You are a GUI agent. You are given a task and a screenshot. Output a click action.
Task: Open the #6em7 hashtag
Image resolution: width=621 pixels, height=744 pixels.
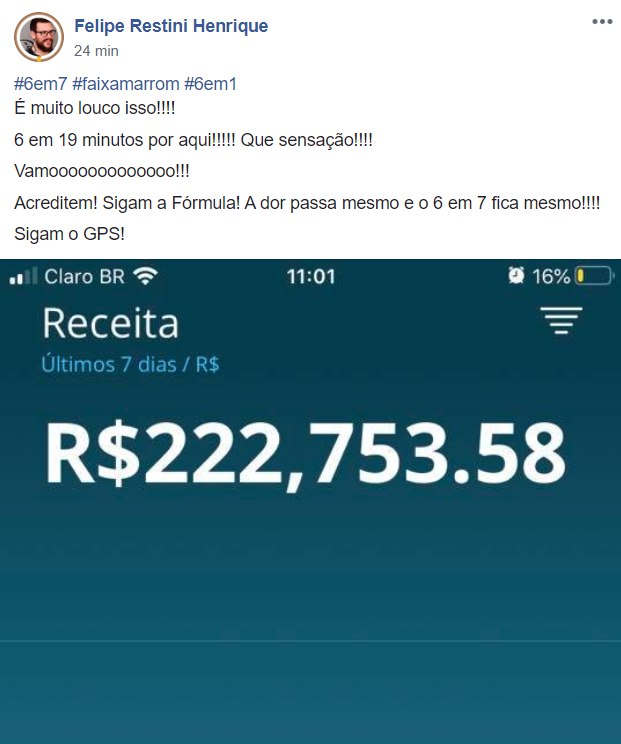(x=40, y=85)
